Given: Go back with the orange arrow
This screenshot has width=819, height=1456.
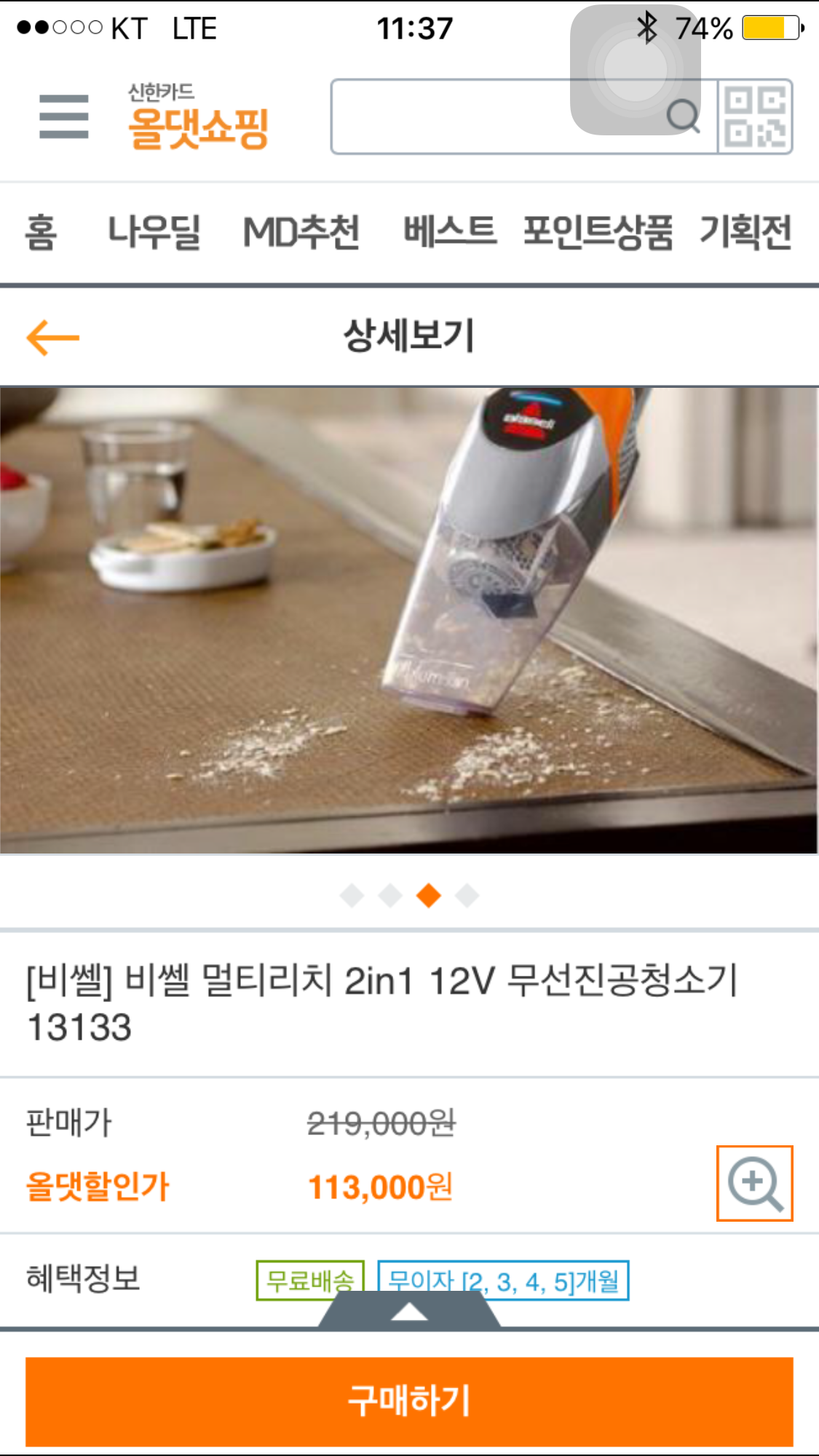Looking at the screenshot, I should click(52, 338).
